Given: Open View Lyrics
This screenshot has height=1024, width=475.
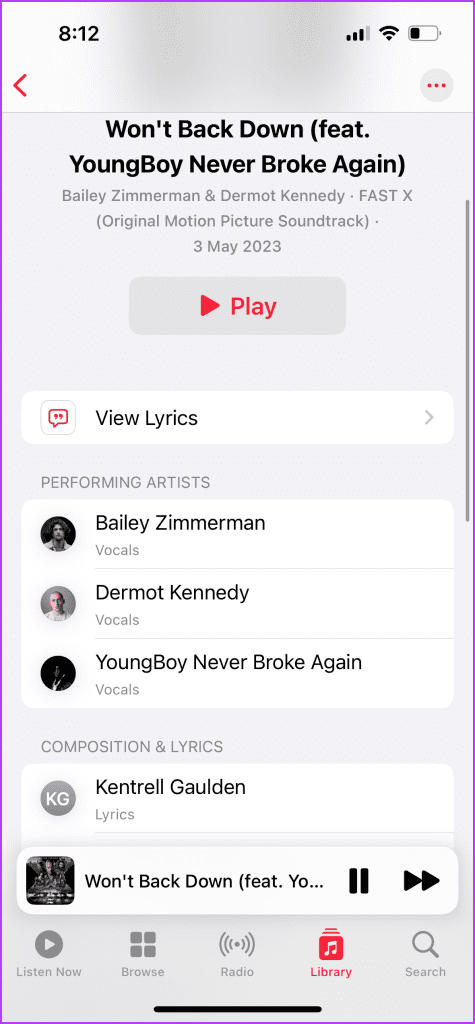Looking at the screenshot, I should 237,417.
